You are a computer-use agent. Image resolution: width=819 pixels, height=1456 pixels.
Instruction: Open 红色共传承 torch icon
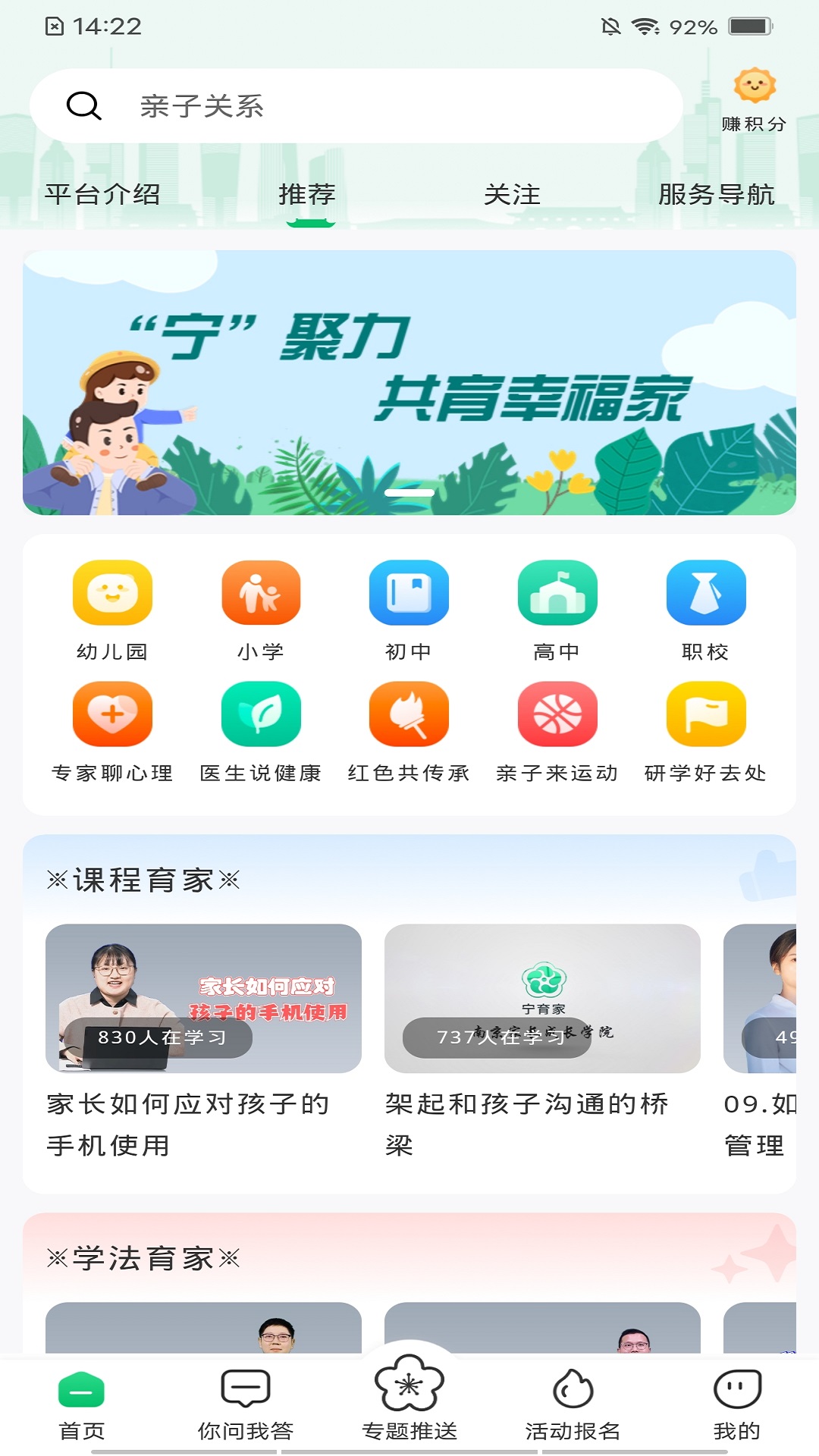point(409,714)
